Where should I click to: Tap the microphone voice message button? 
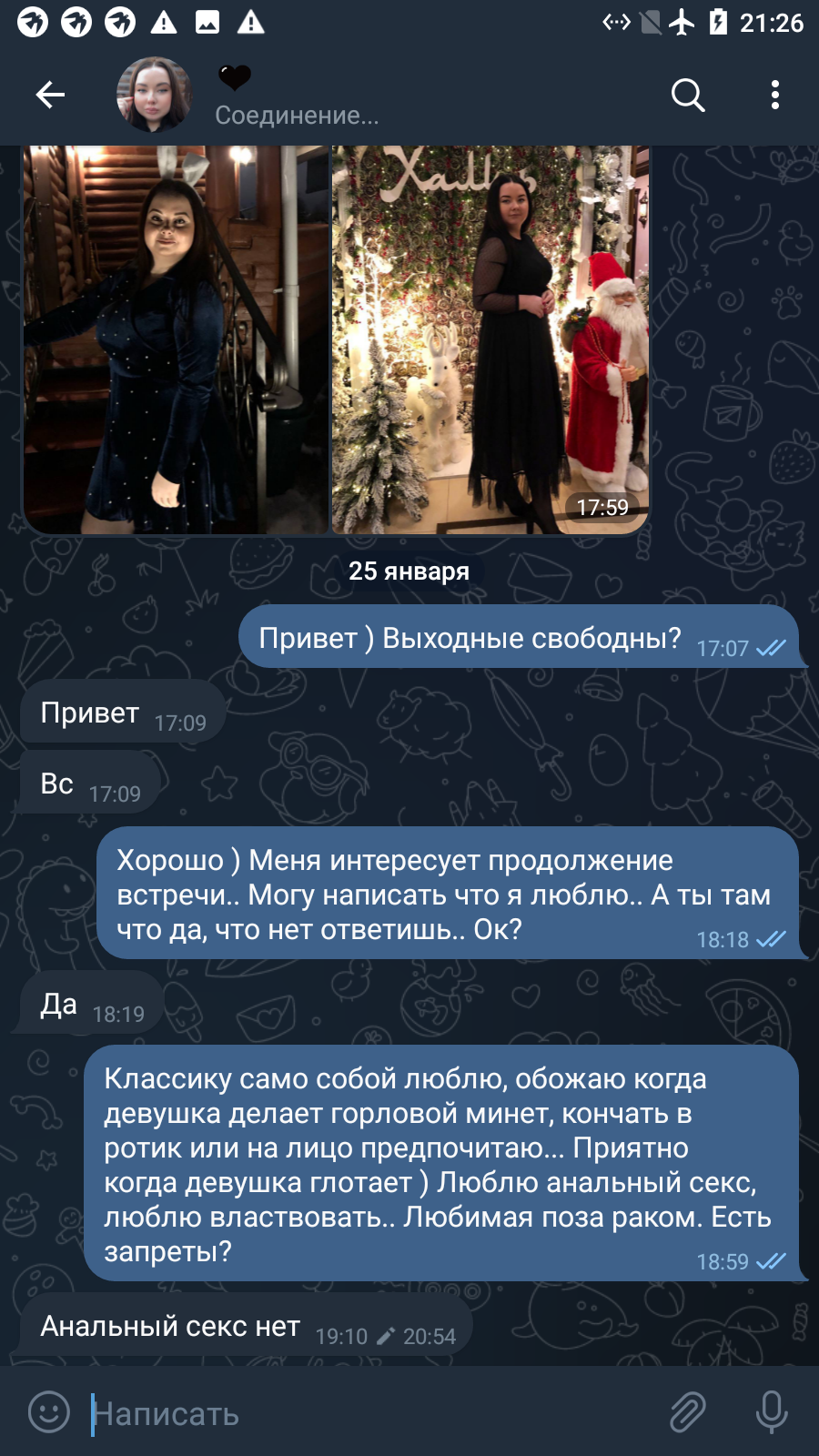(x=772, y=1412)
